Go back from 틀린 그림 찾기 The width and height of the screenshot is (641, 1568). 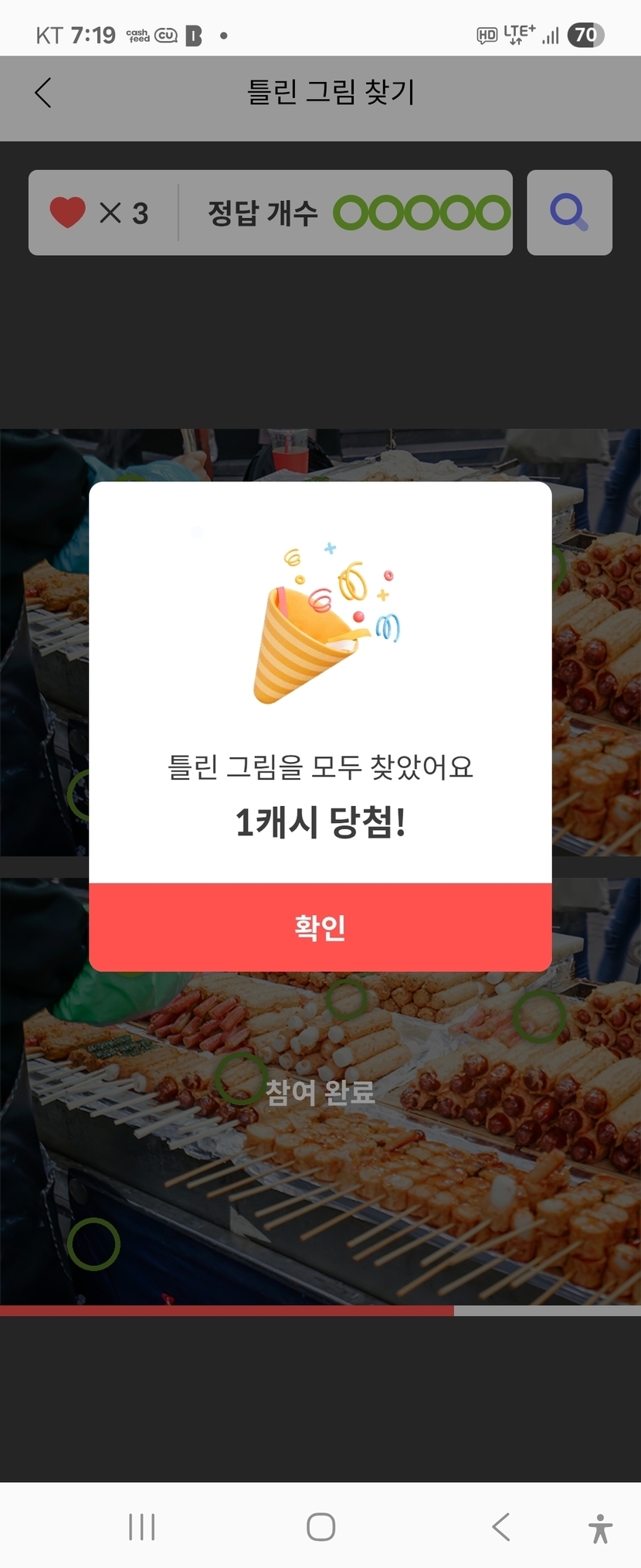click(x=43, y=93)
